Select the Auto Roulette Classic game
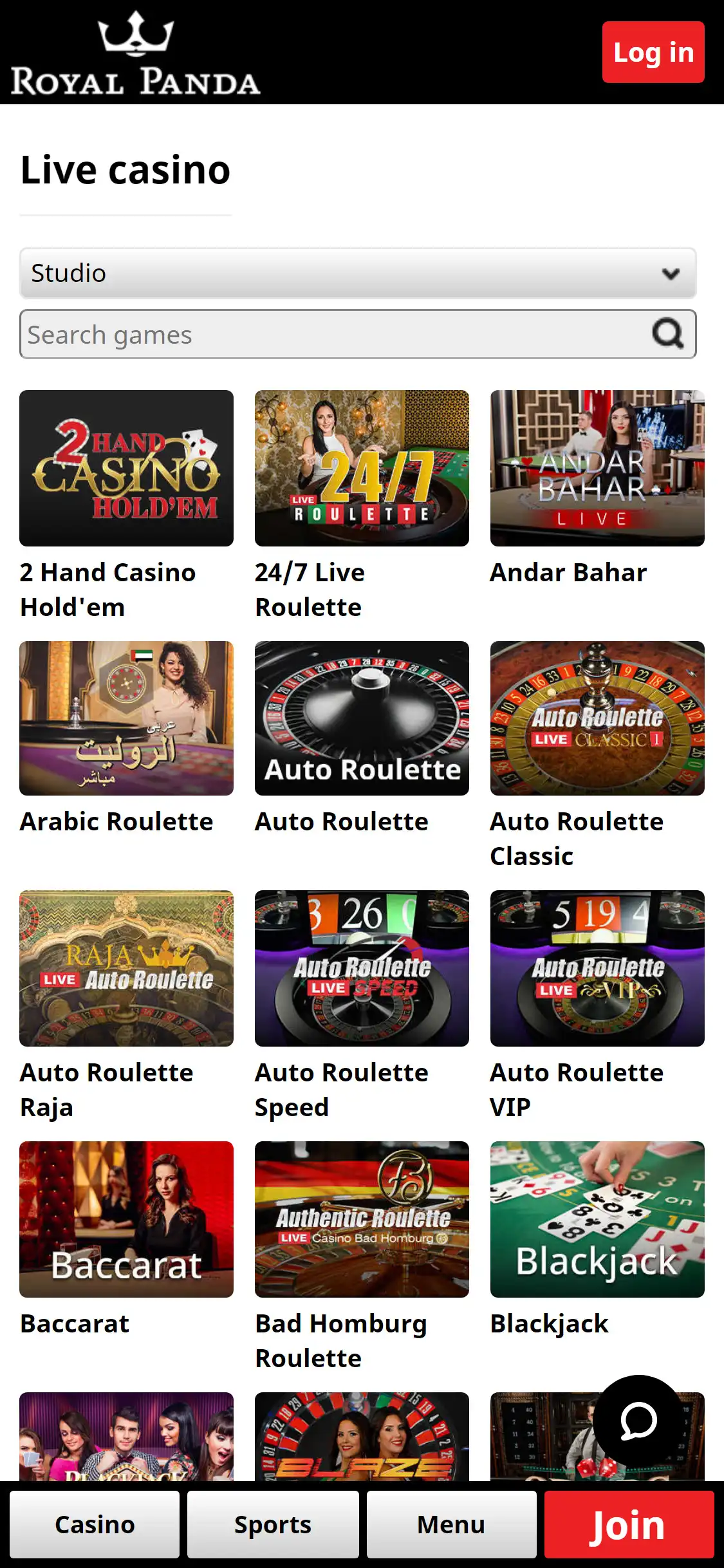The width and height of the screenshot is (724, 1568). 597,718
